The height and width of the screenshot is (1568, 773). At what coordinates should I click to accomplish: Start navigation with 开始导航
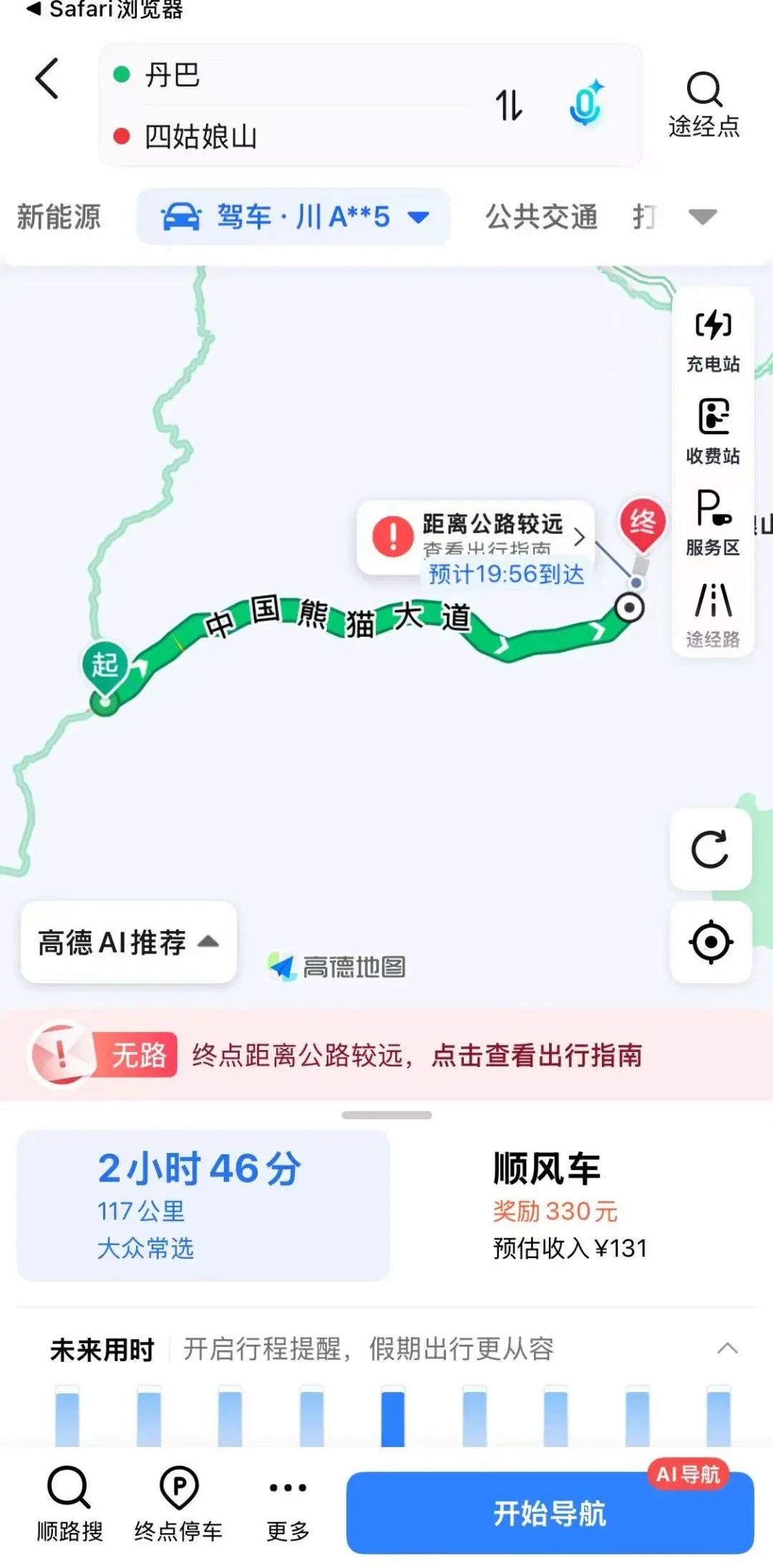pyautogui.click(x=550, y=1513)
